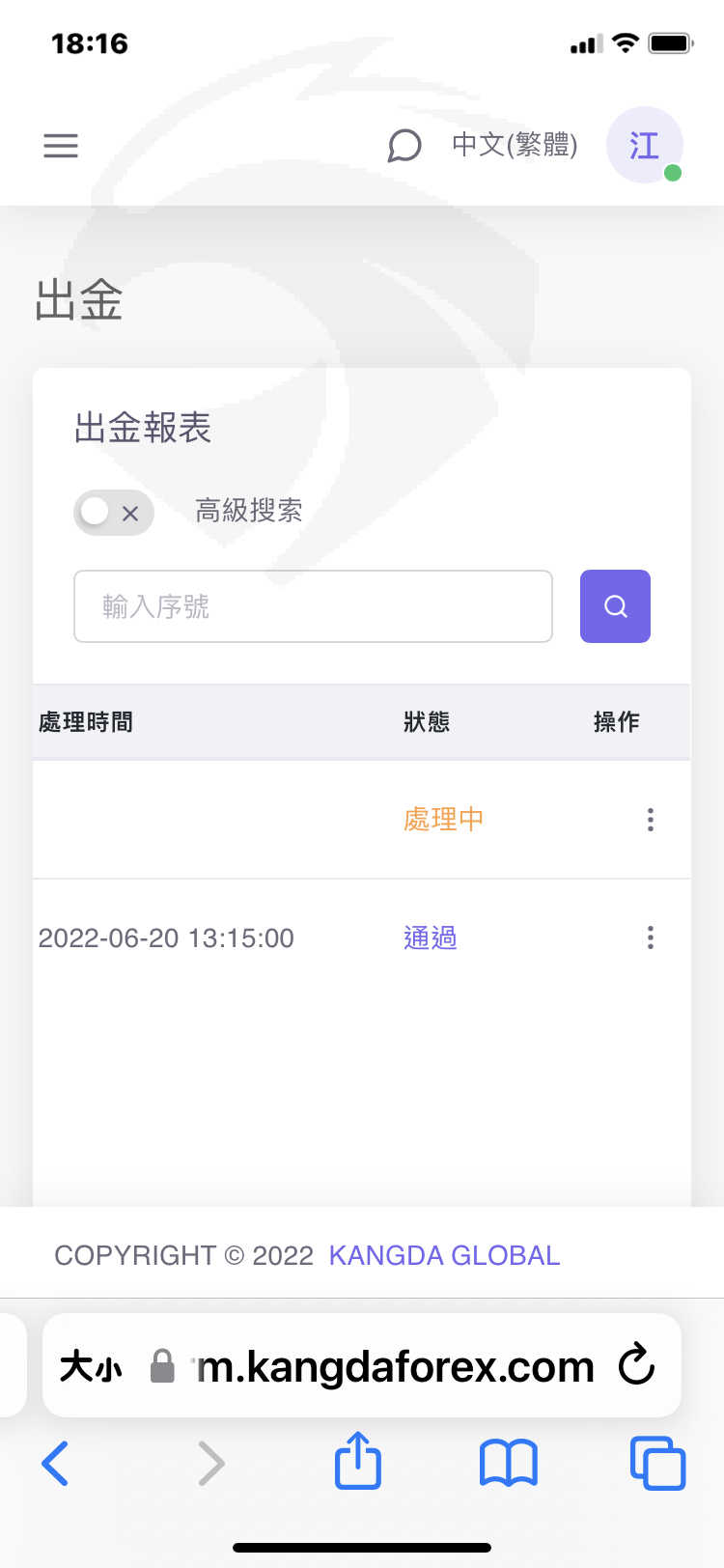Show all open Safari tabs
The image size is (724, 1568).
[657, 1463]
